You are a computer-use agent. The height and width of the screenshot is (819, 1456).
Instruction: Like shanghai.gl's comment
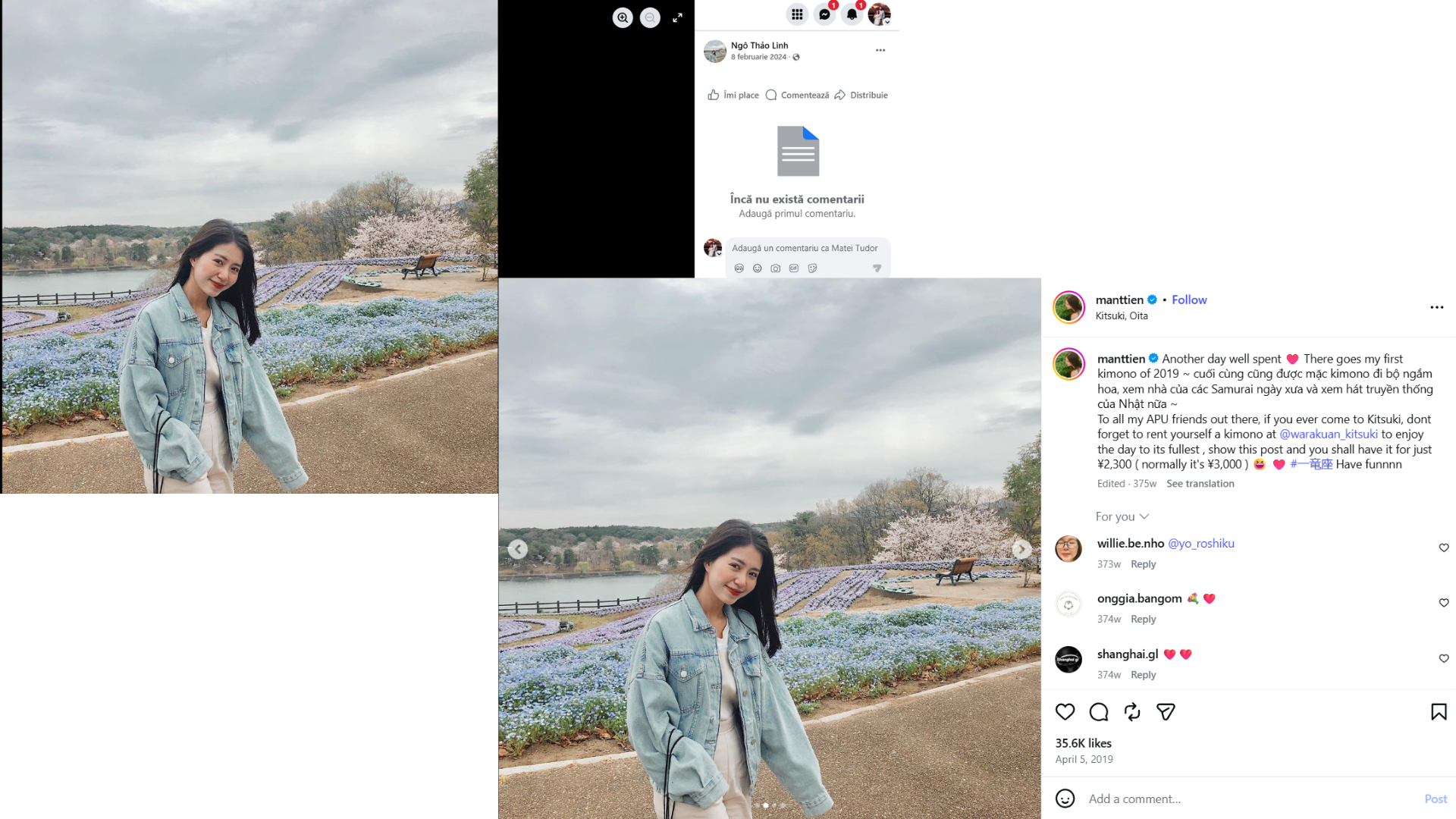[x=1443, y=658]
